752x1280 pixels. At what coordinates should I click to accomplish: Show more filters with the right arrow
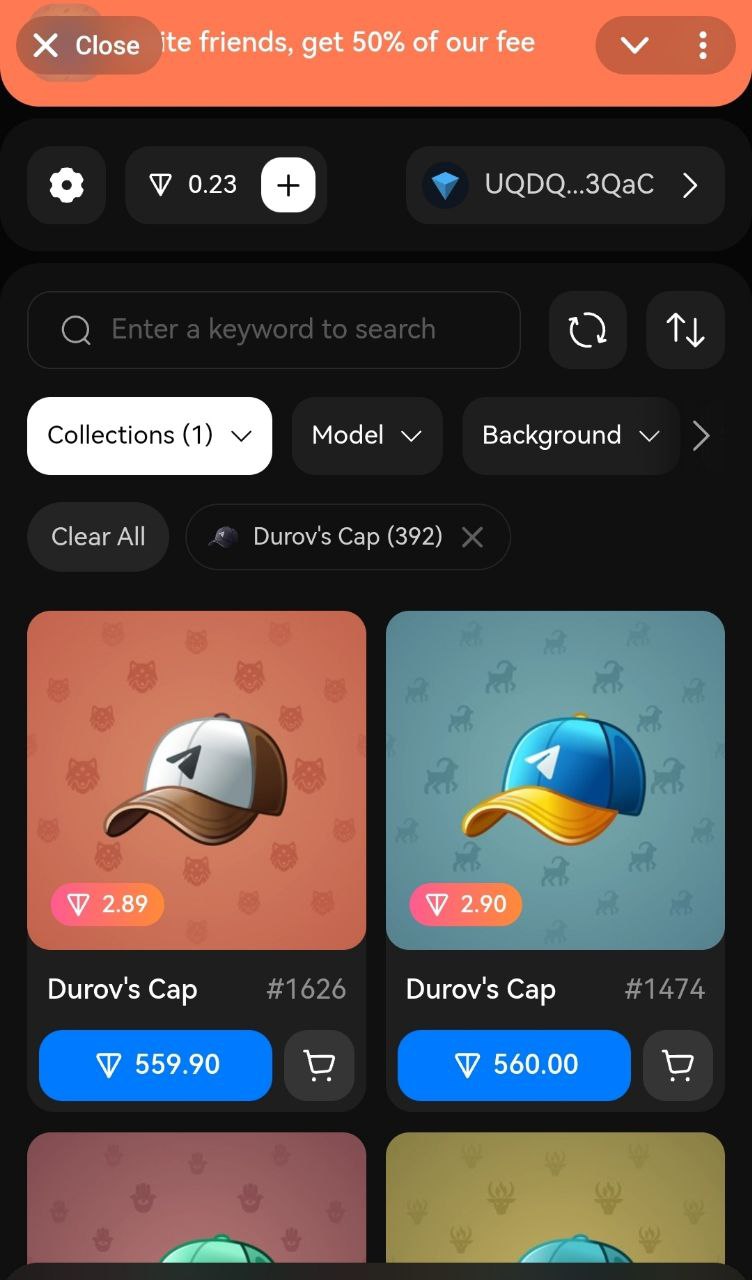point(702,436)
